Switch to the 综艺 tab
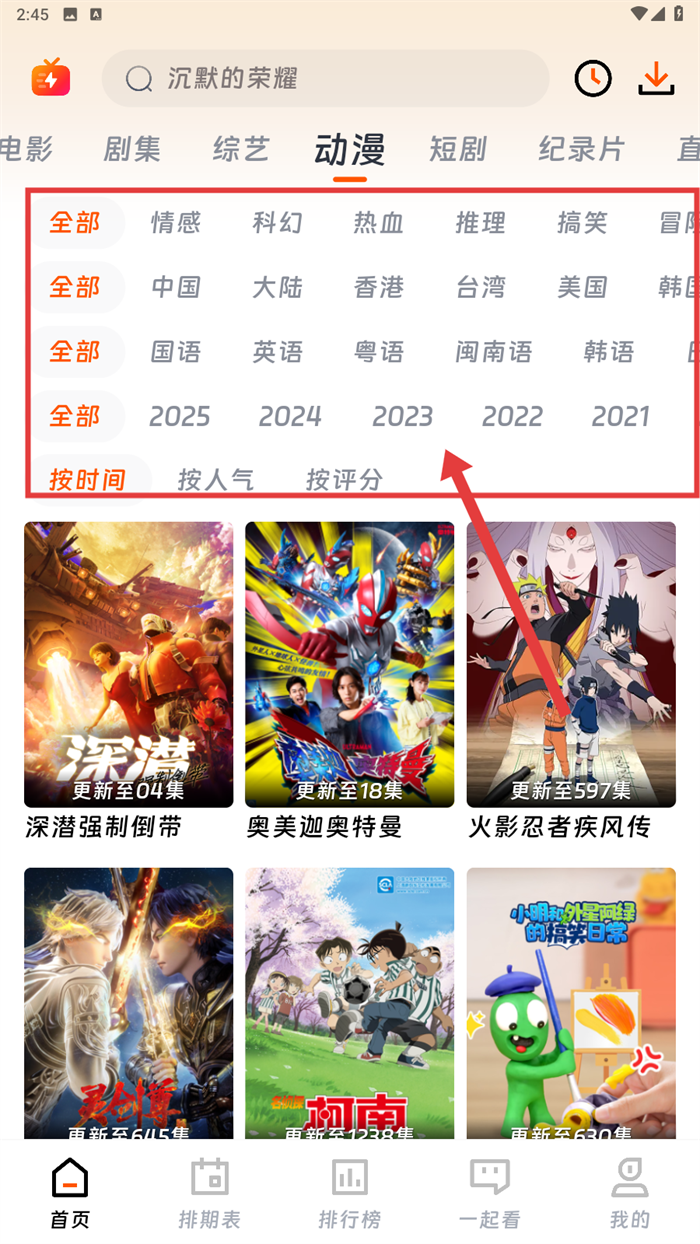The height and width of the screenshot is (1244, 700). click(241, 150)
